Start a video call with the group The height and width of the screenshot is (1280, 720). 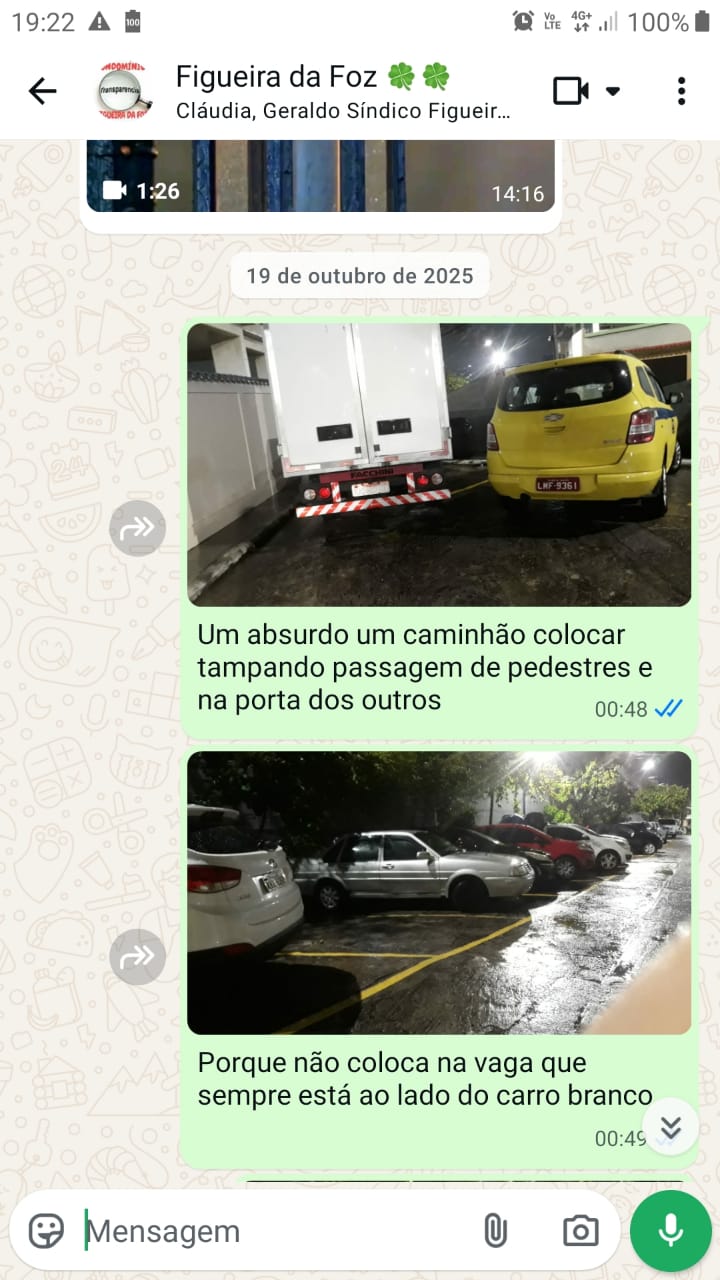pos(572,91)
